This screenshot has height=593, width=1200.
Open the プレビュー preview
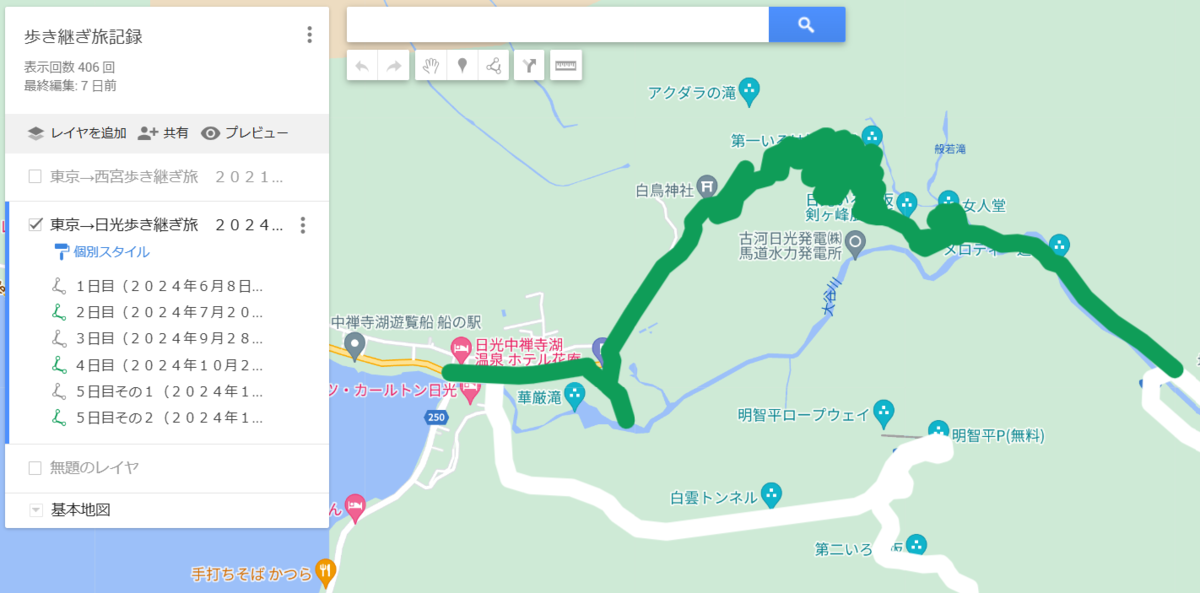pos(245,133)
